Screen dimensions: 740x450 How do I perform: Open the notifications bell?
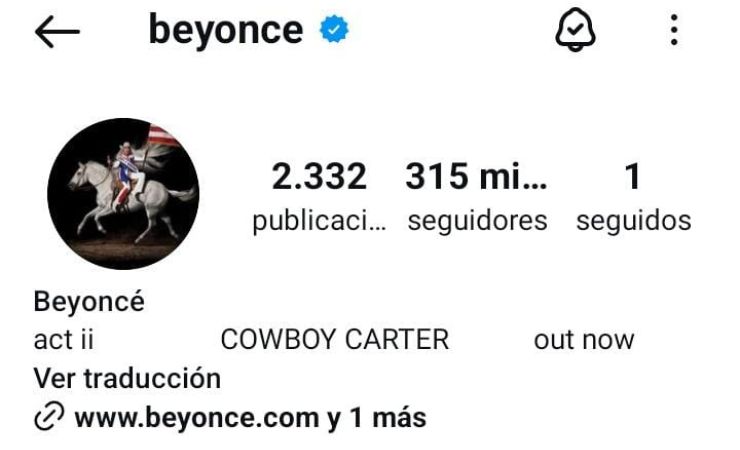pyautogui.click(x=575, y=32)
